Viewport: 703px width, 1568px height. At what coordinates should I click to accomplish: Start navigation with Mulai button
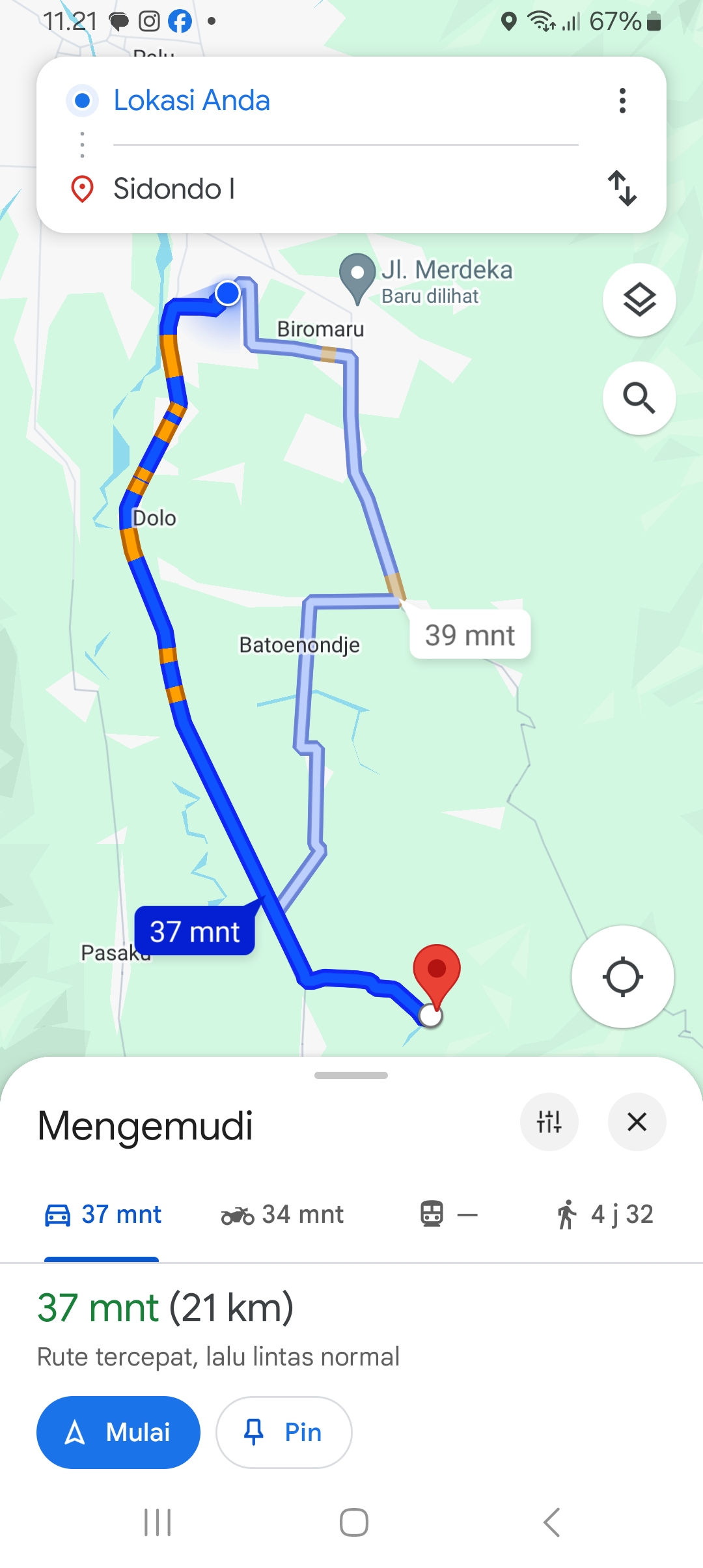point(118,1433)
